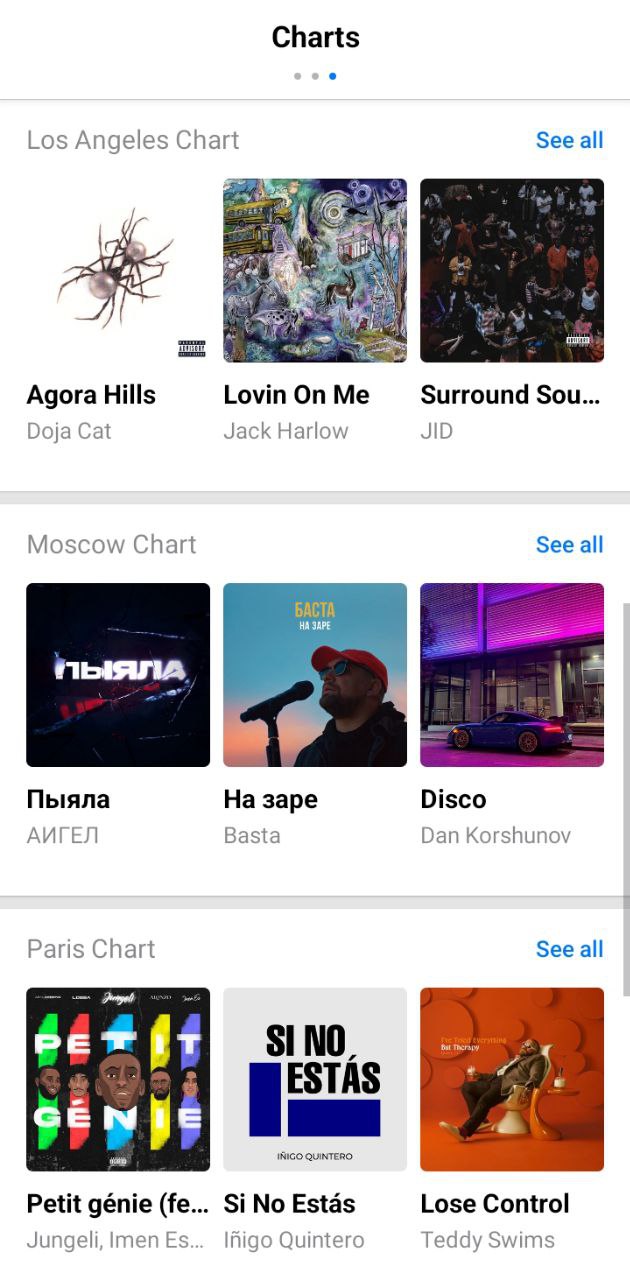Open Petit génie by Jungeli
This screenshot has height=1280, width=630.
point(118,1079)
